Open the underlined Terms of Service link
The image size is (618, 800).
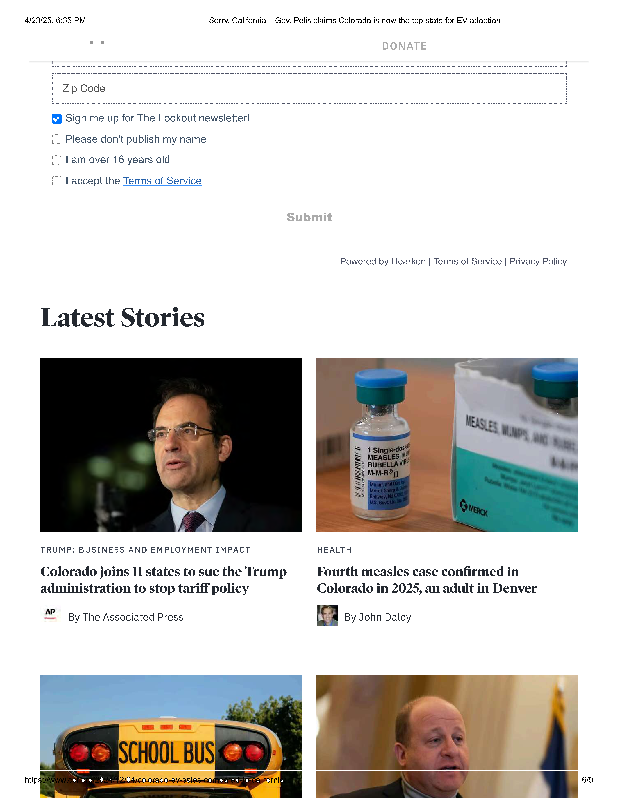pyautogui.click(x=162, y=181)
